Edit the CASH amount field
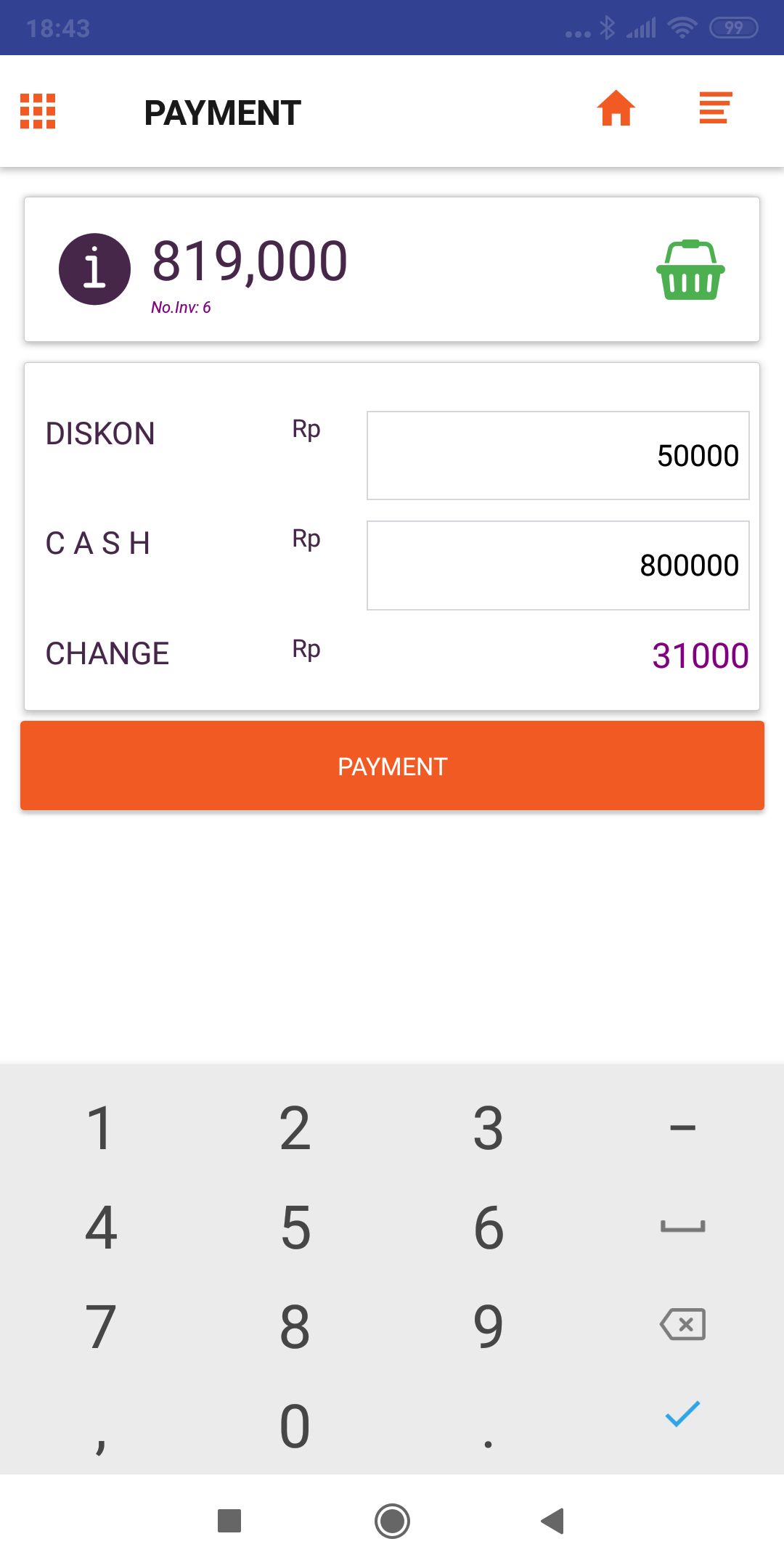 click(558, 565)
